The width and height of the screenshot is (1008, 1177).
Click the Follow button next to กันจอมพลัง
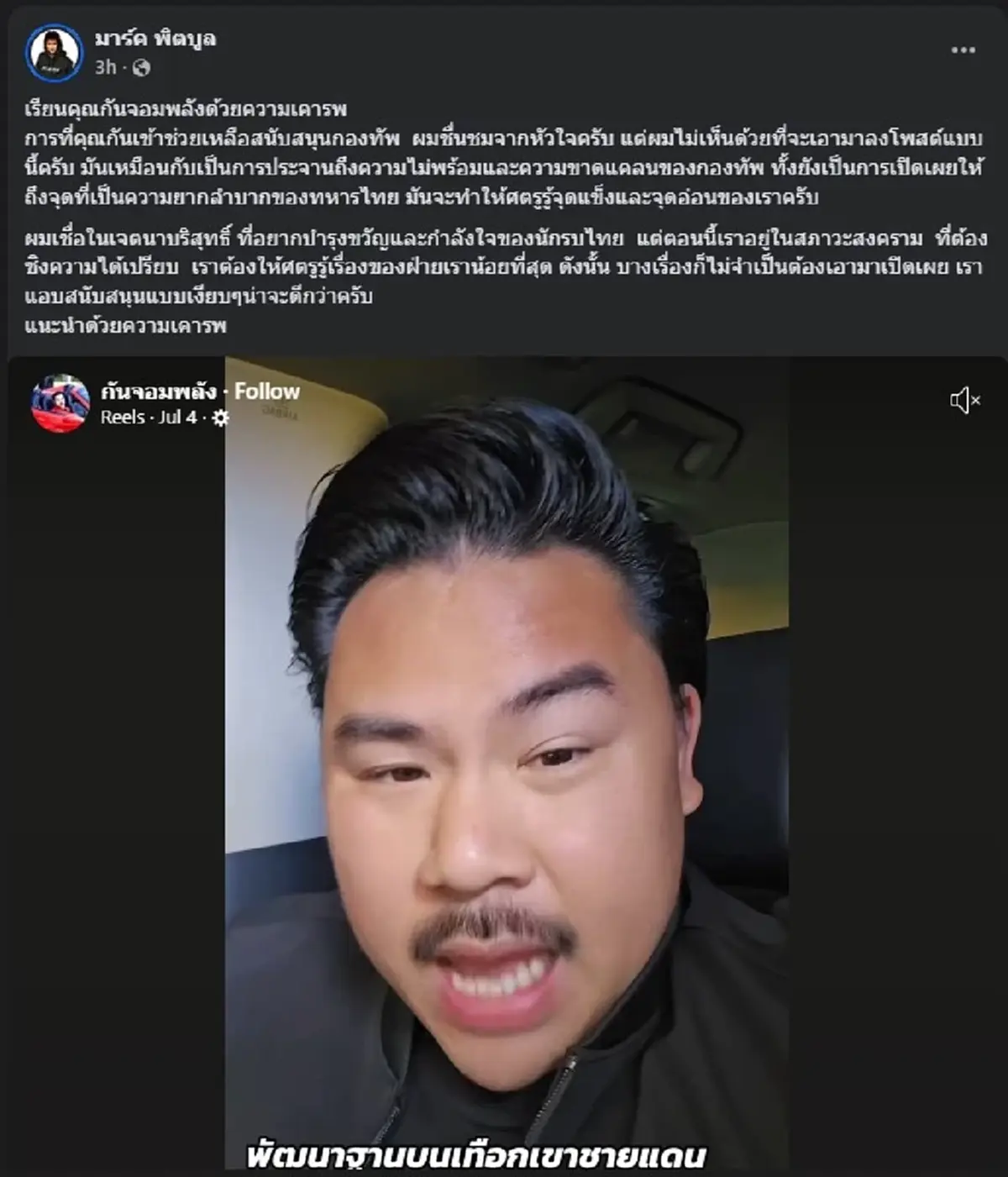tap(267, 391)
